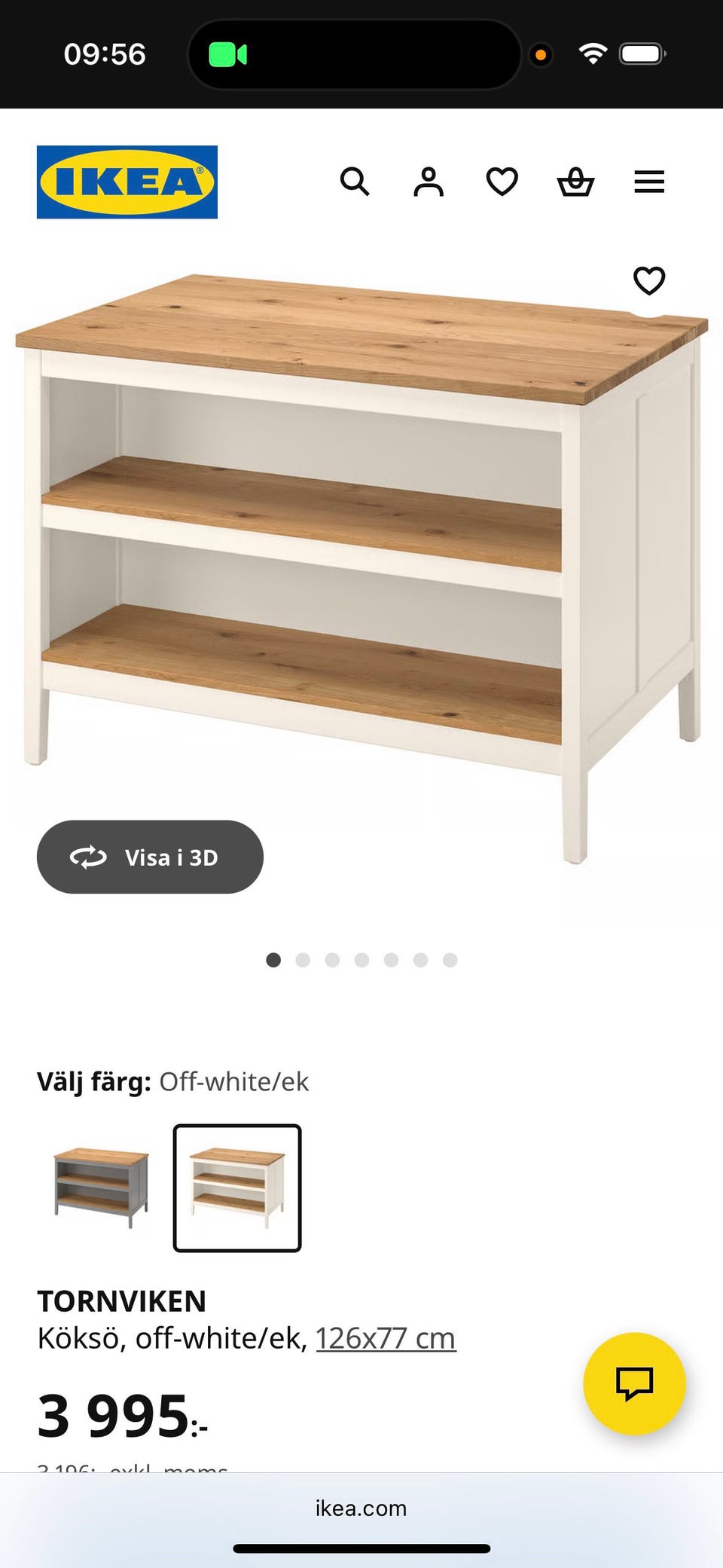
Task: Open the search function
Action: pyautogui.click(x=355, y=182)
